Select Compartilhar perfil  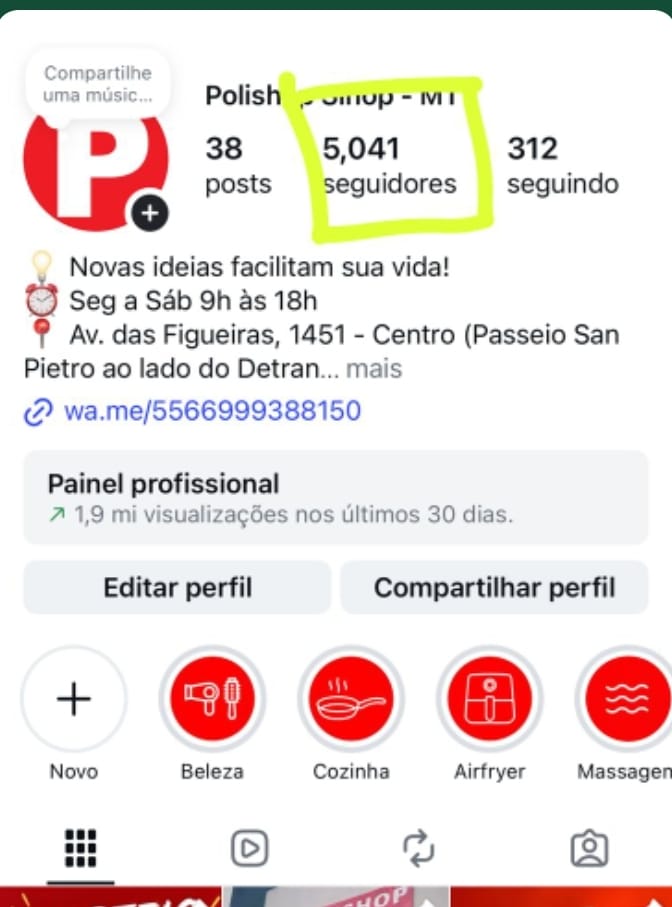pyautogui.click(x=494, y=587)
